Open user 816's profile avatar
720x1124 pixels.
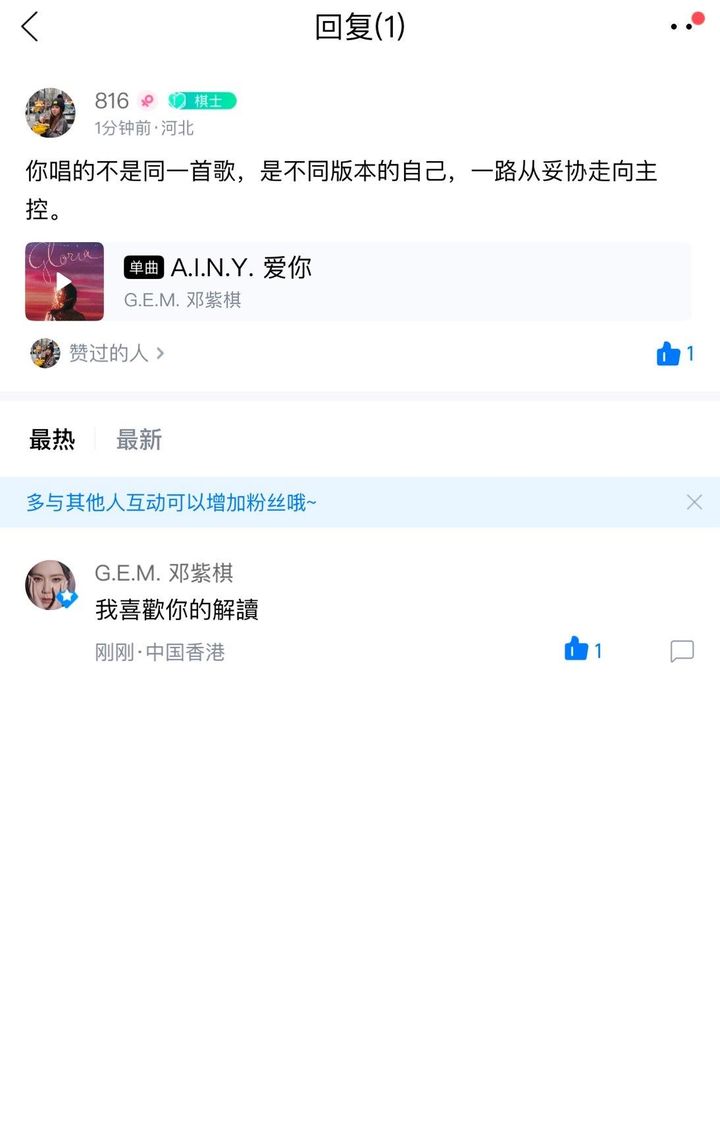pos(50,112)
